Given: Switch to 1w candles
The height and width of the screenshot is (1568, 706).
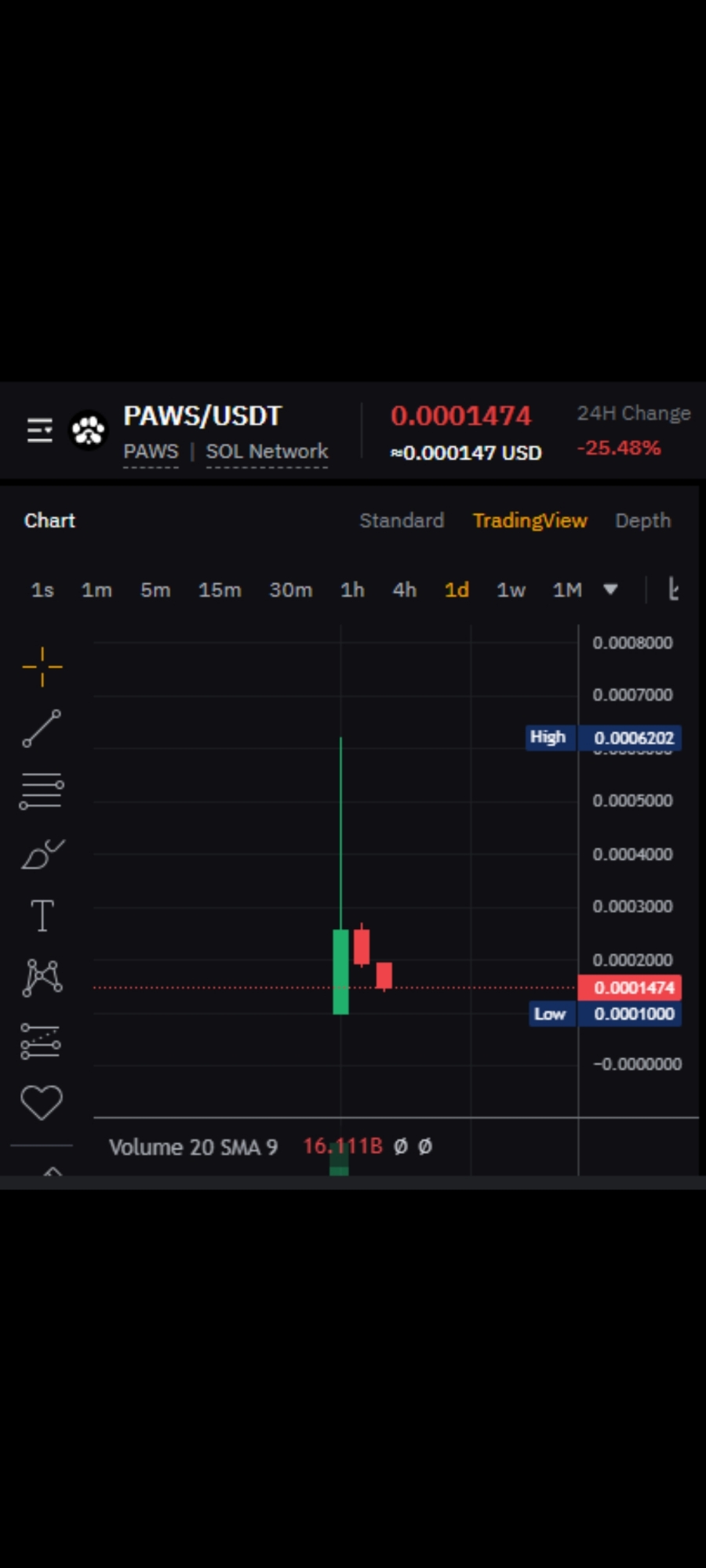Looking at the screenshot, I should pyautogui.click(x=511, y=590).
